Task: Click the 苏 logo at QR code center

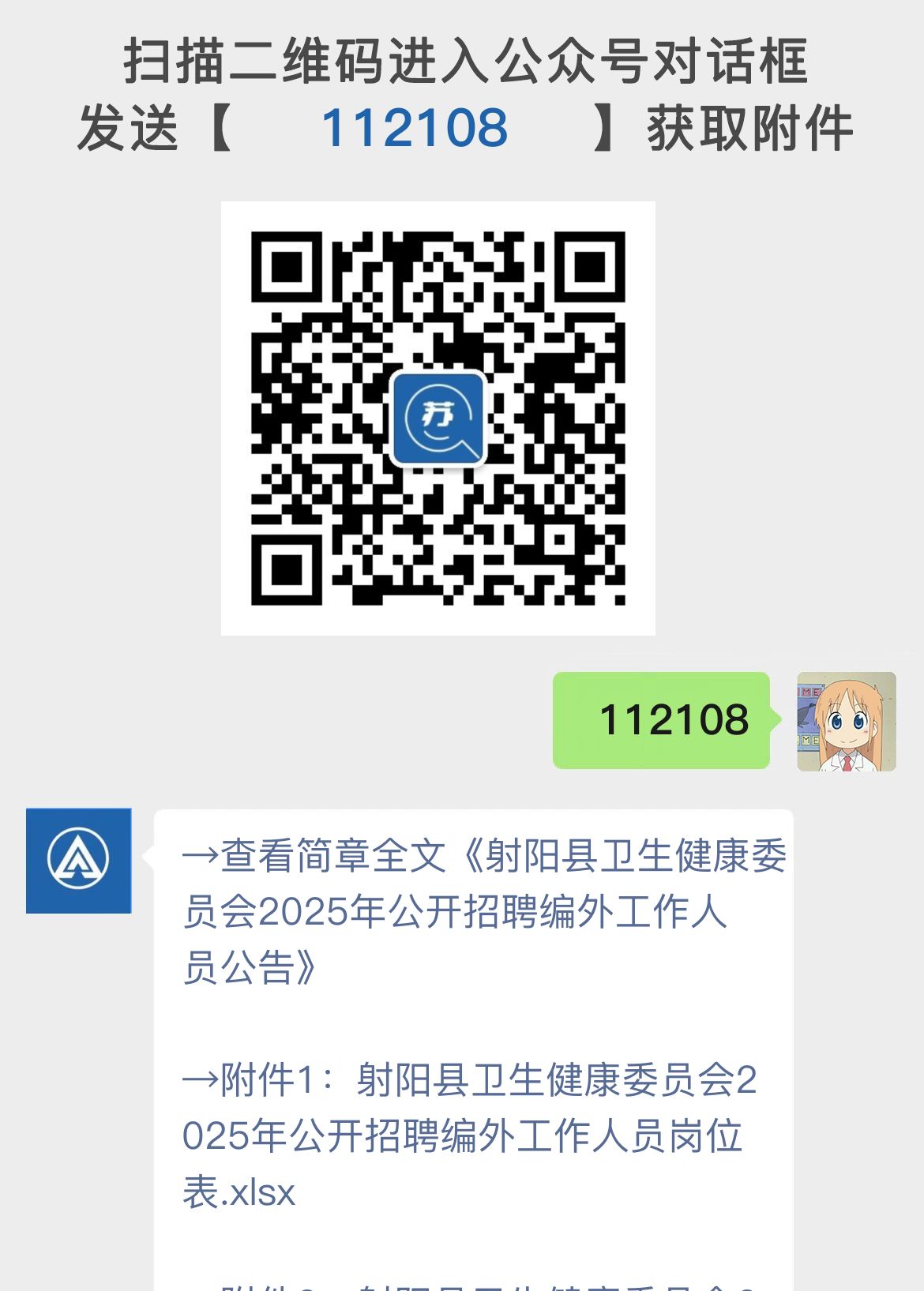Action: [x=438, y=418]
